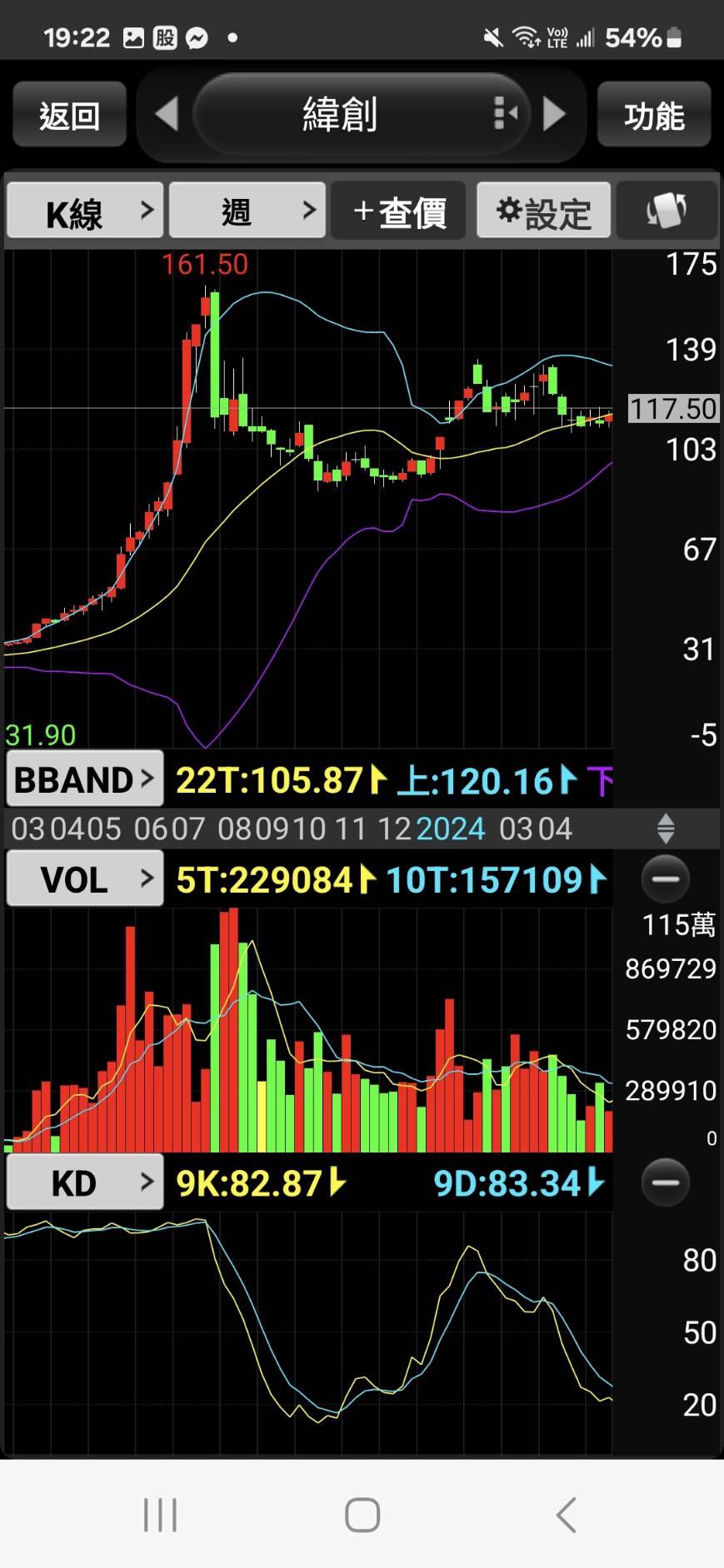The height and width of the screenshot is (1568, 724).
Task: Tap the +查價 button
Action: (398, 211)
